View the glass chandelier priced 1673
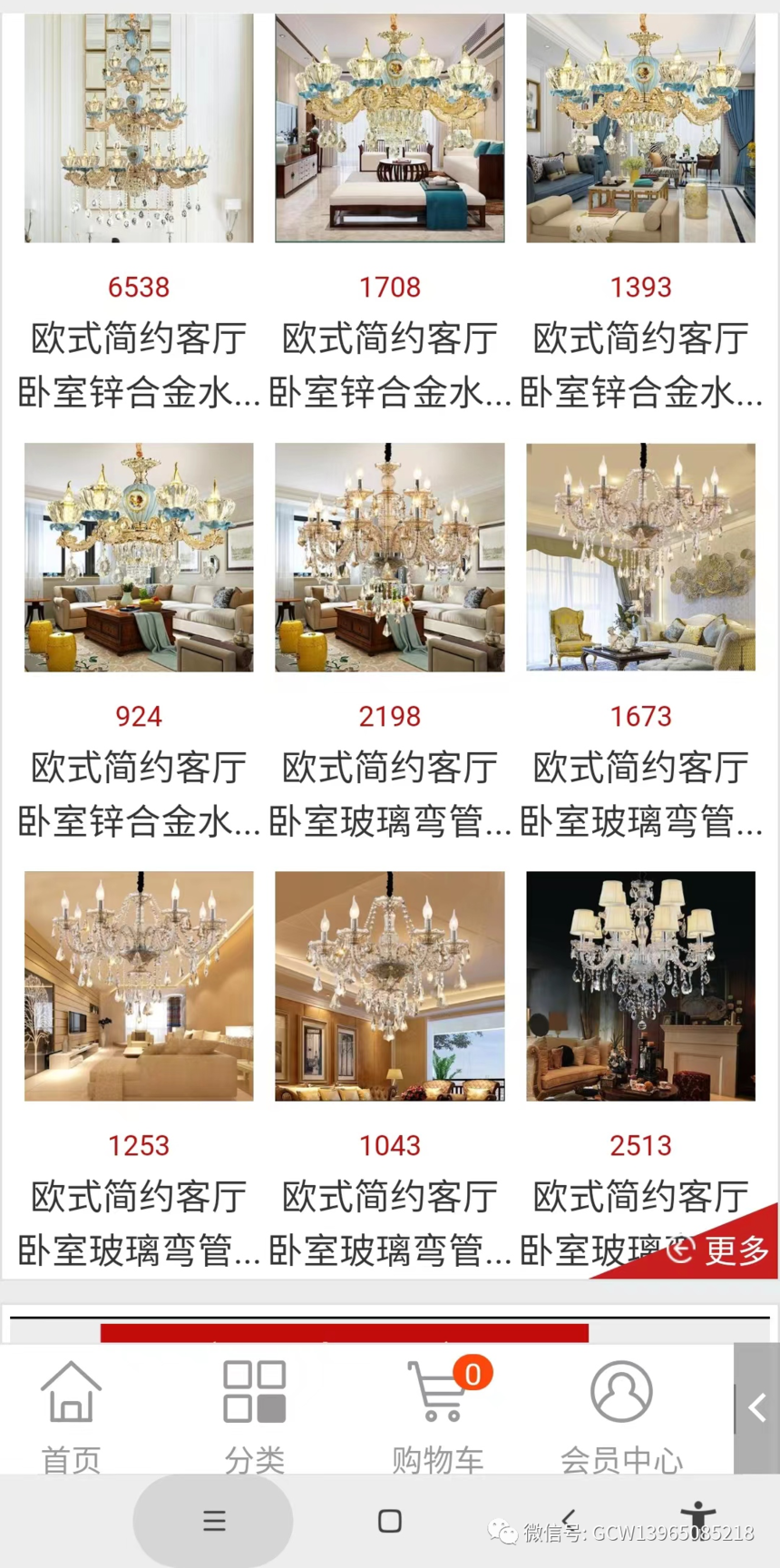The image size is (780, 1568). coord(640,557)
